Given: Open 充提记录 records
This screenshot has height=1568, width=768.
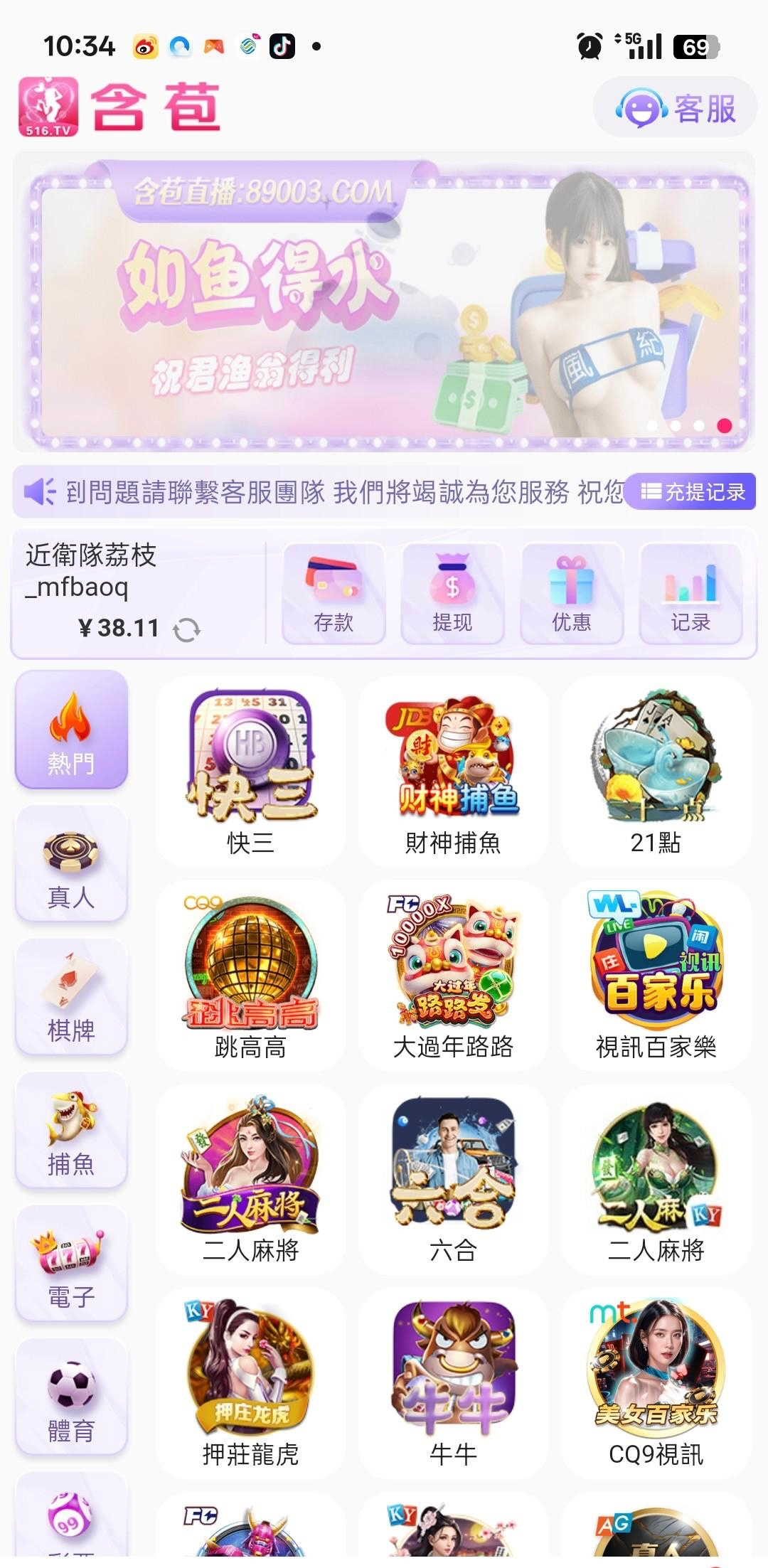Looking at the screenshot, I should point(692,491).
